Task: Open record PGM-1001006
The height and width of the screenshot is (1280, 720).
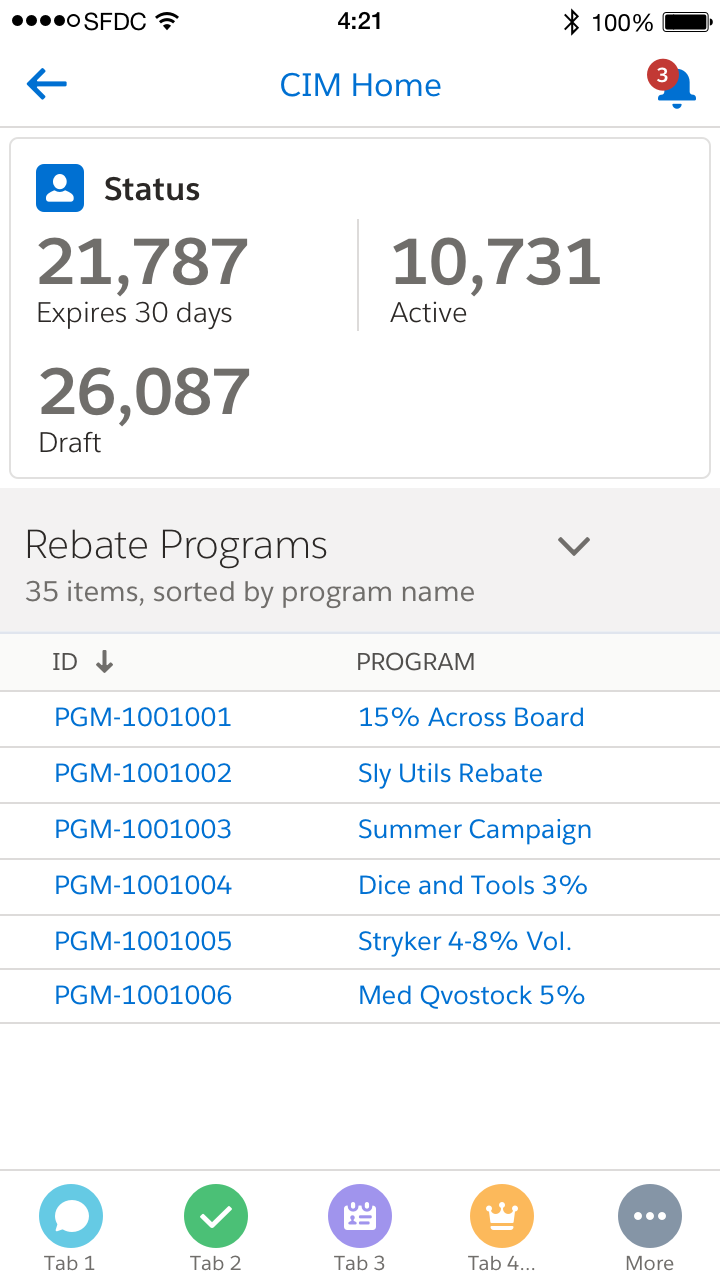Action: pyautogui.click(x=142, y=995)
